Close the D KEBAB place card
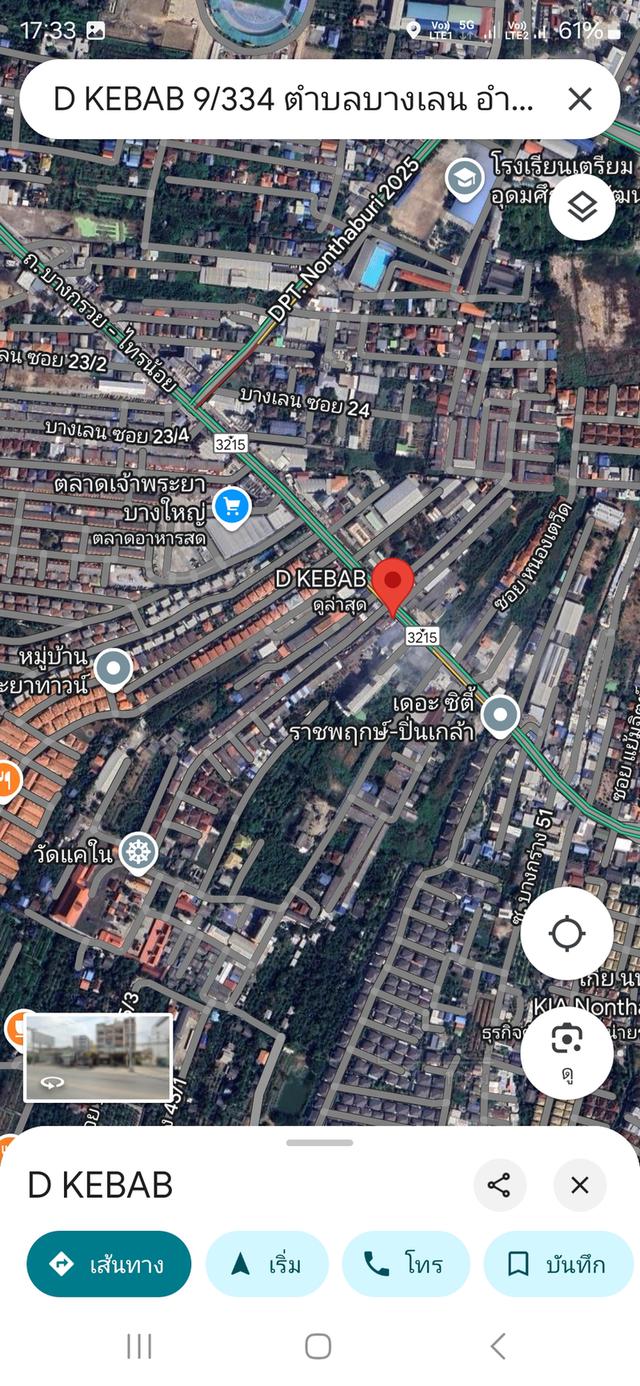 (x=580, y=1185)
